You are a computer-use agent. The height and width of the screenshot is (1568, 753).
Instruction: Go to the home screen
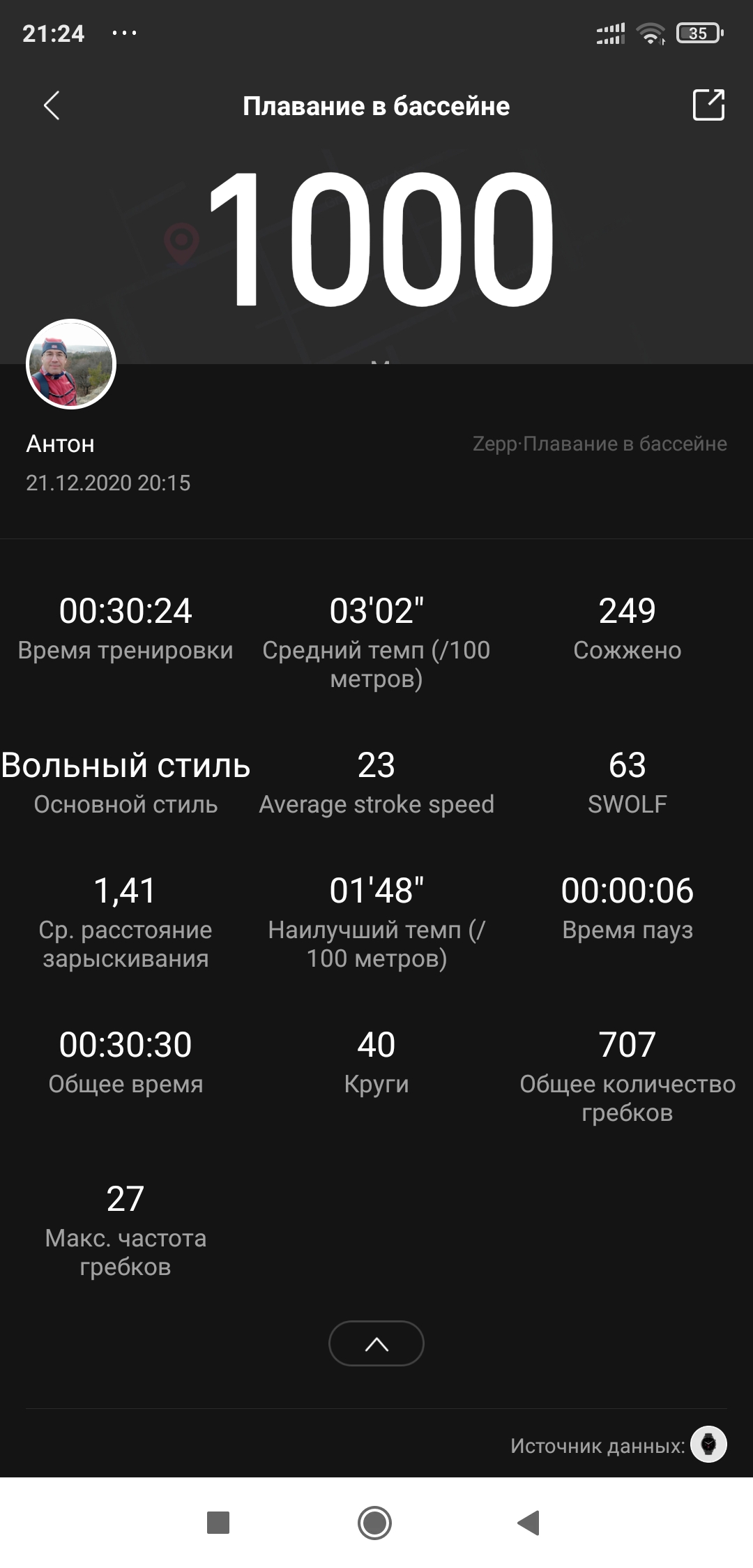(375, 1523)
